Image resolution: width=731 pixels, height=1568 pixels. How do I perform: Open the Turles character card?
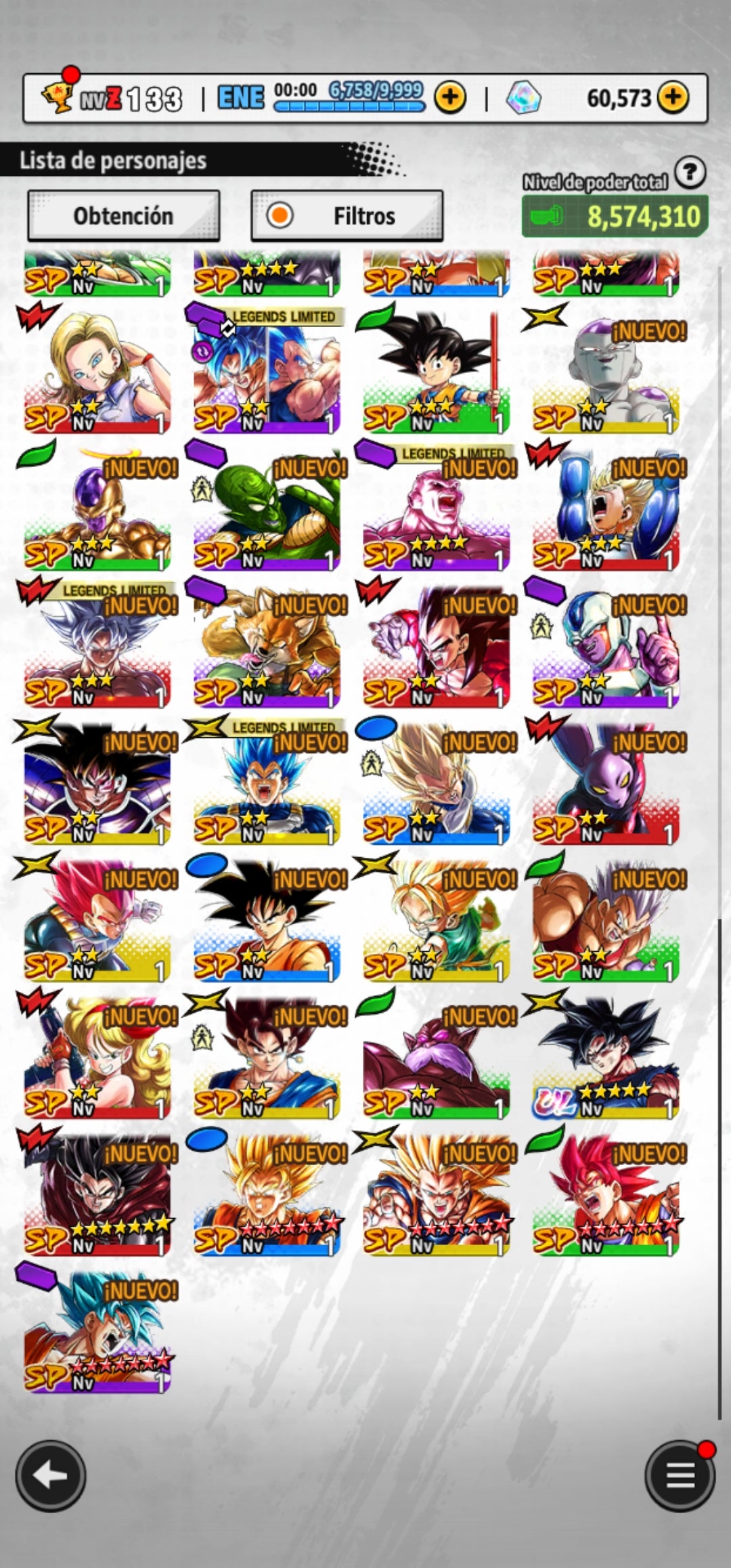coord(97,782)
